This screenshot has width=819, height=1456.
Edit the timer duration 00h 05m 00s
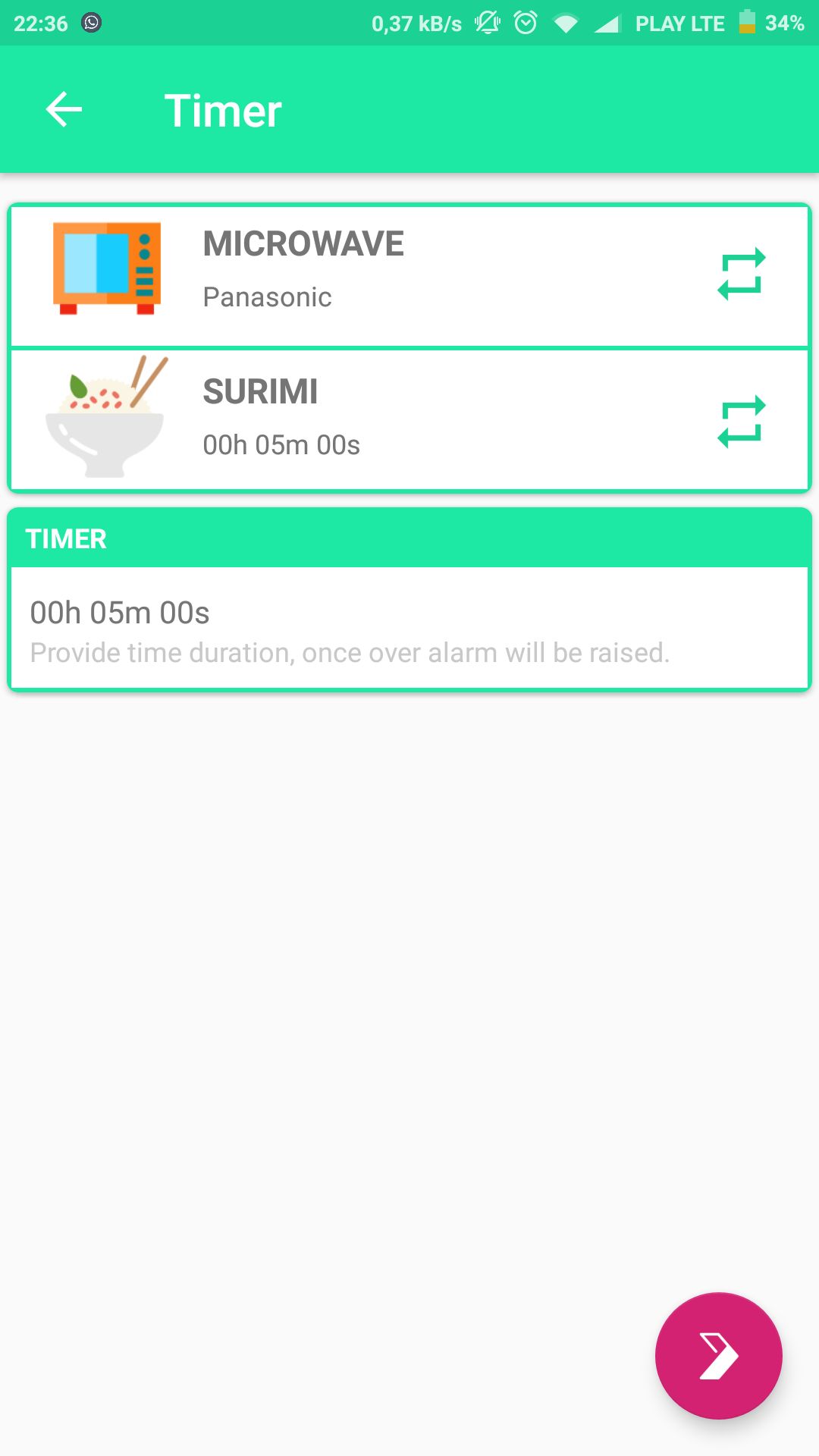(x=409, y=628)
